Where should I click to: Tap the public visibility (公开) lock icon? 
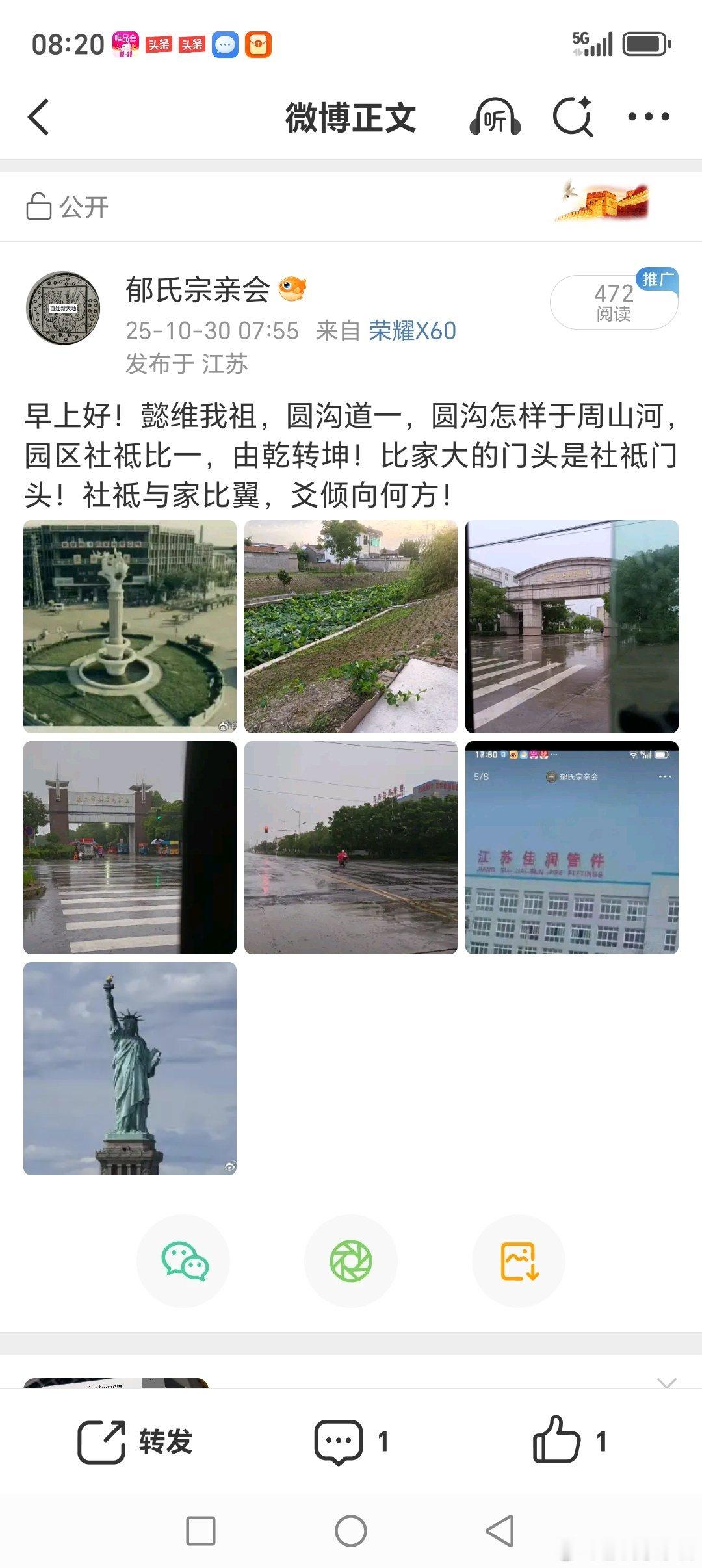coord(39,203)
